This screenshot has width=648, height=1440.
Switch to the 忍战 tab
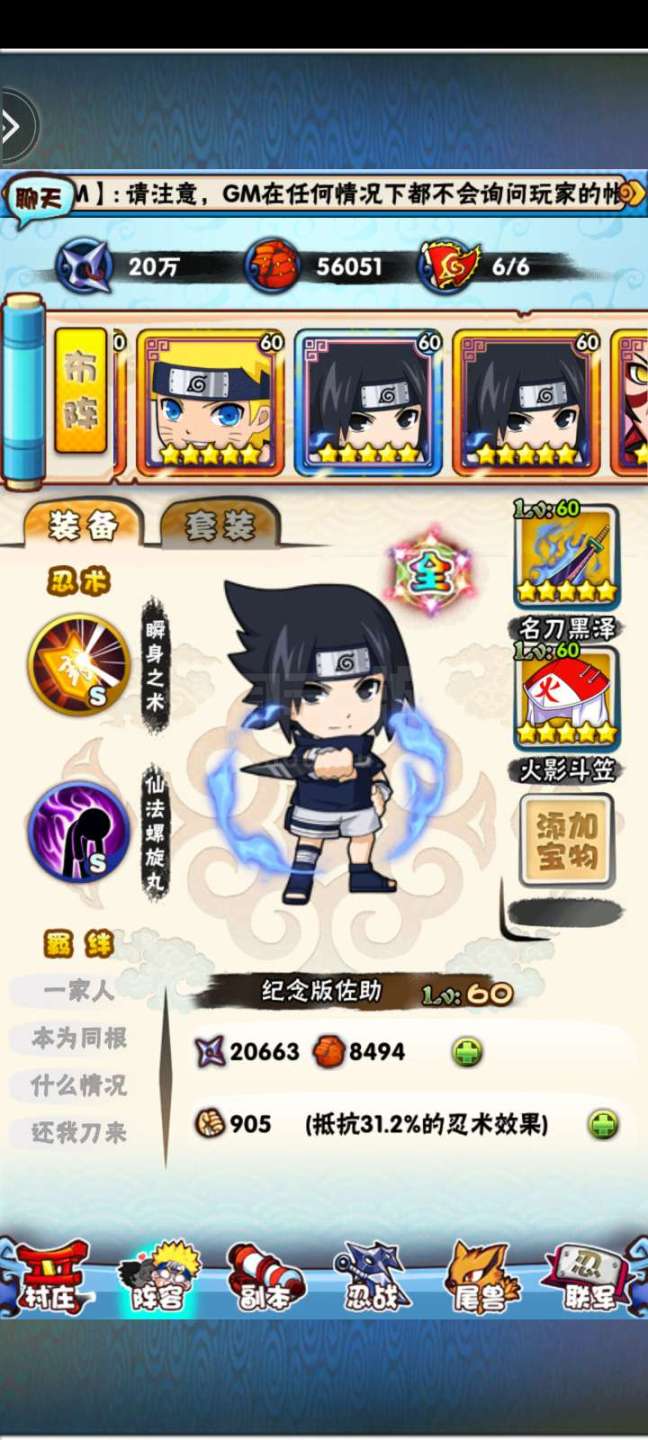click(373, 1280)
